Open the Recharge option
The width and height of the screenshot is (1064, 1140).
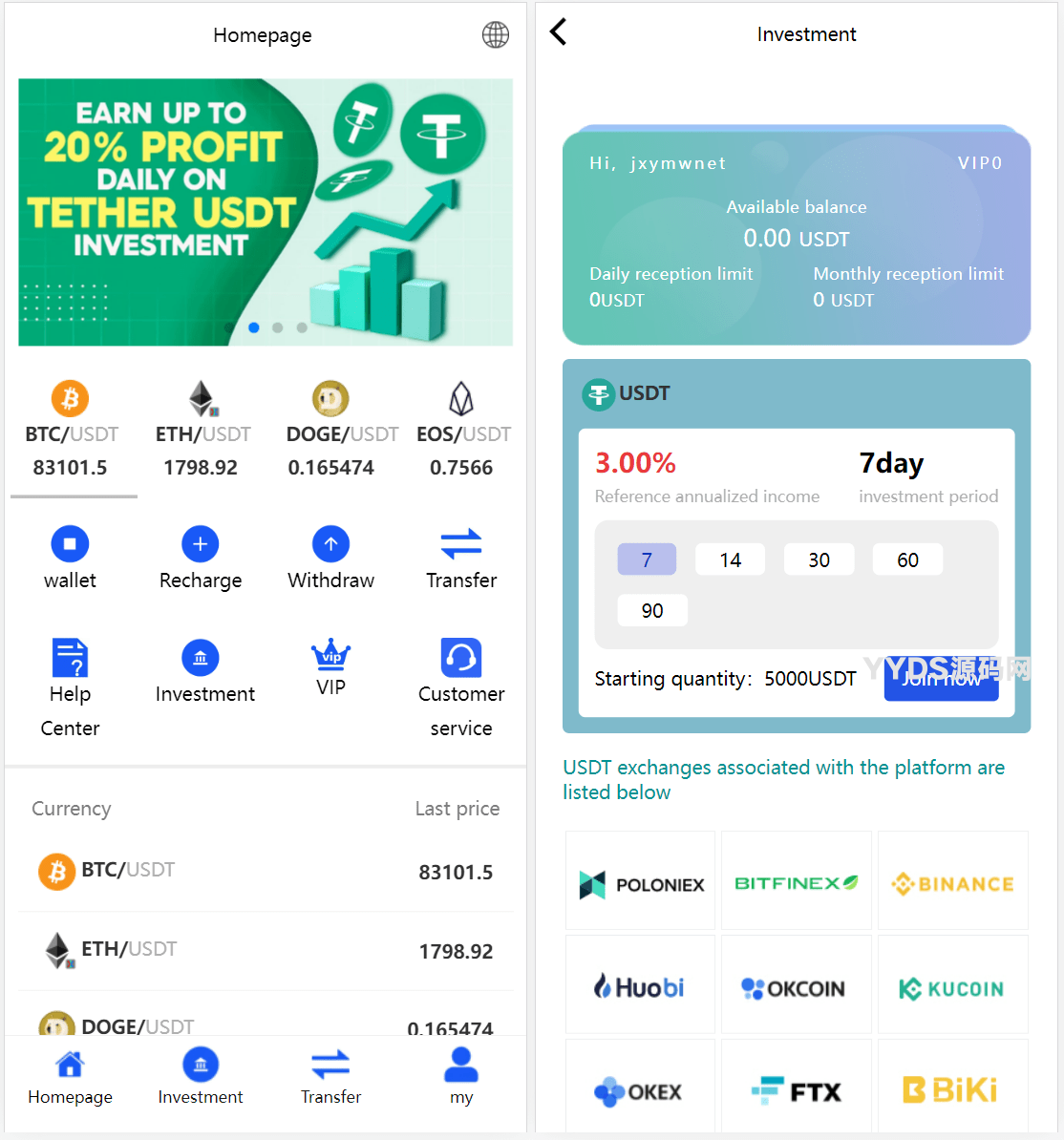coord(200,558)
